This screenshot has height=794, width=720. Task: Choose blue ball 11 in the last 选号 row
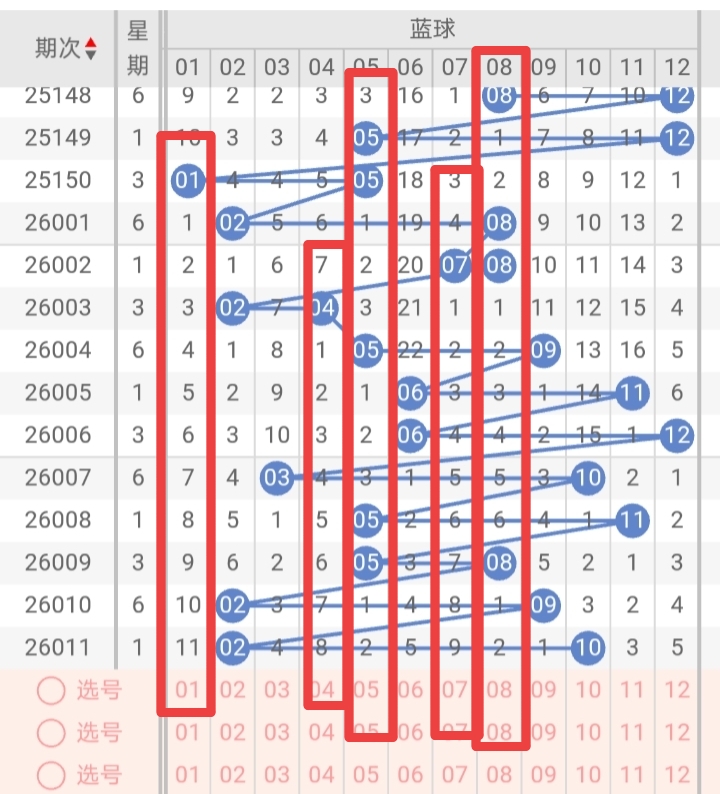[632, 774]
